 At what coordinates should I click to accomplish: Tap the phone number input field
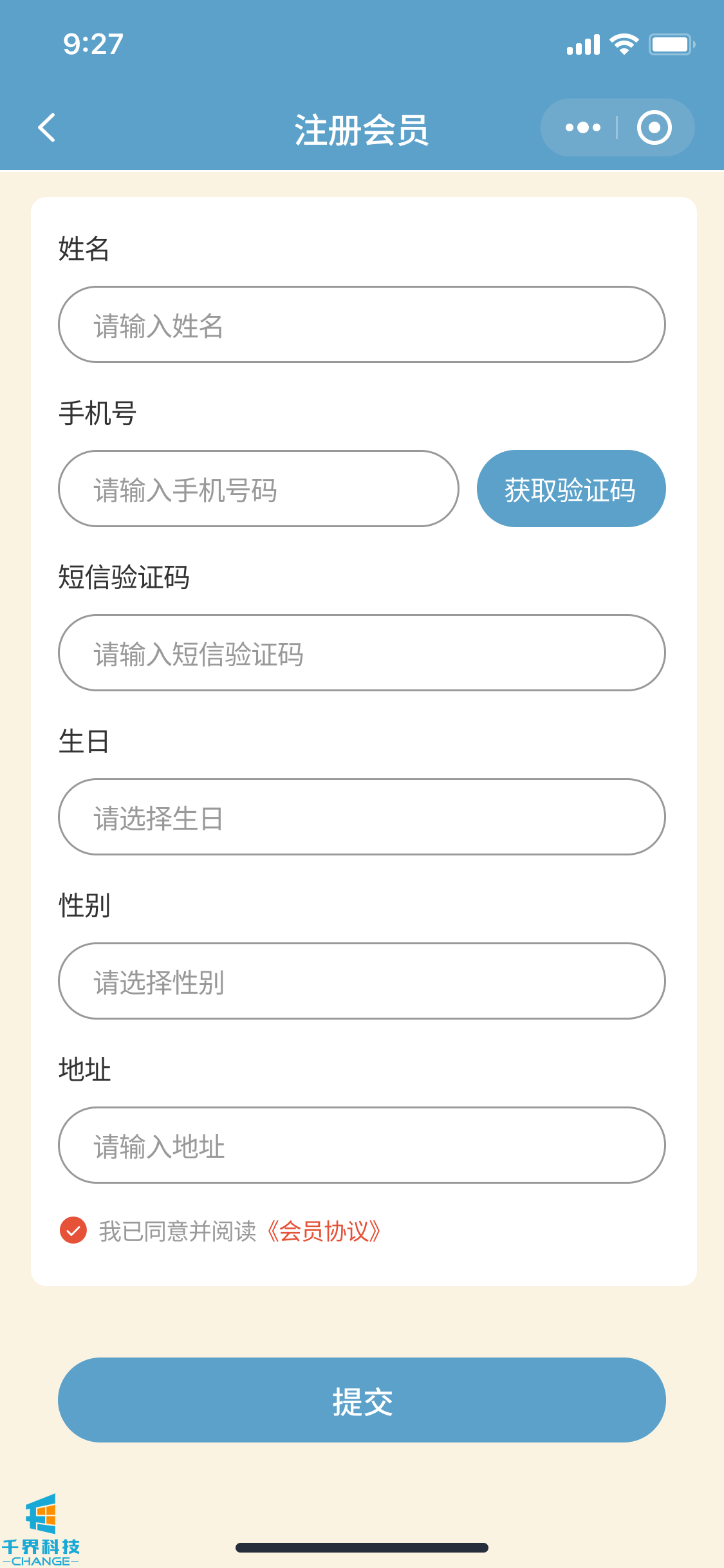258,489
